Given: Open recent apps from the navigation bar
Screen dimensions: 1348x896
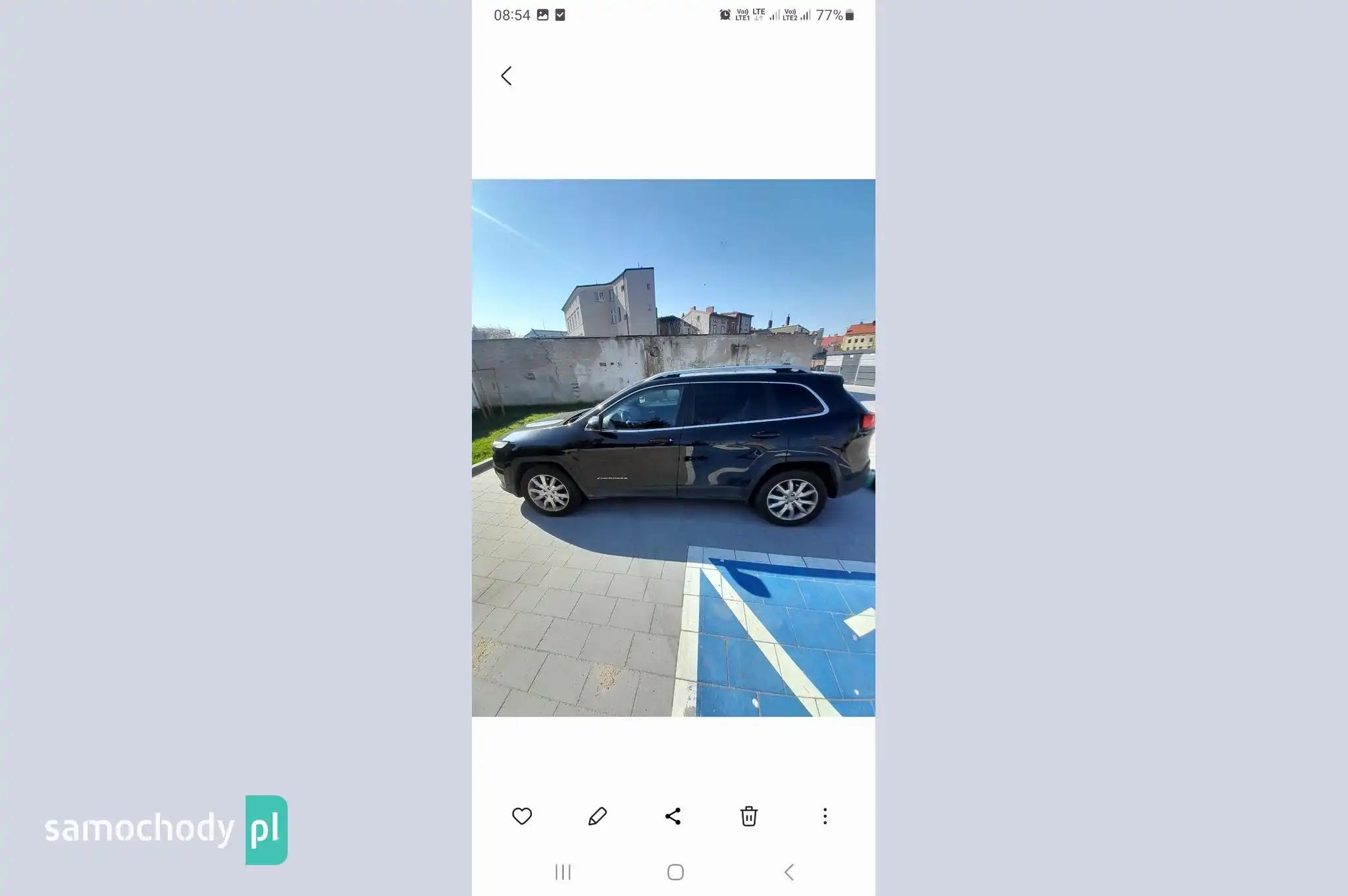Looking at the screenshot, I should (563, 872).
